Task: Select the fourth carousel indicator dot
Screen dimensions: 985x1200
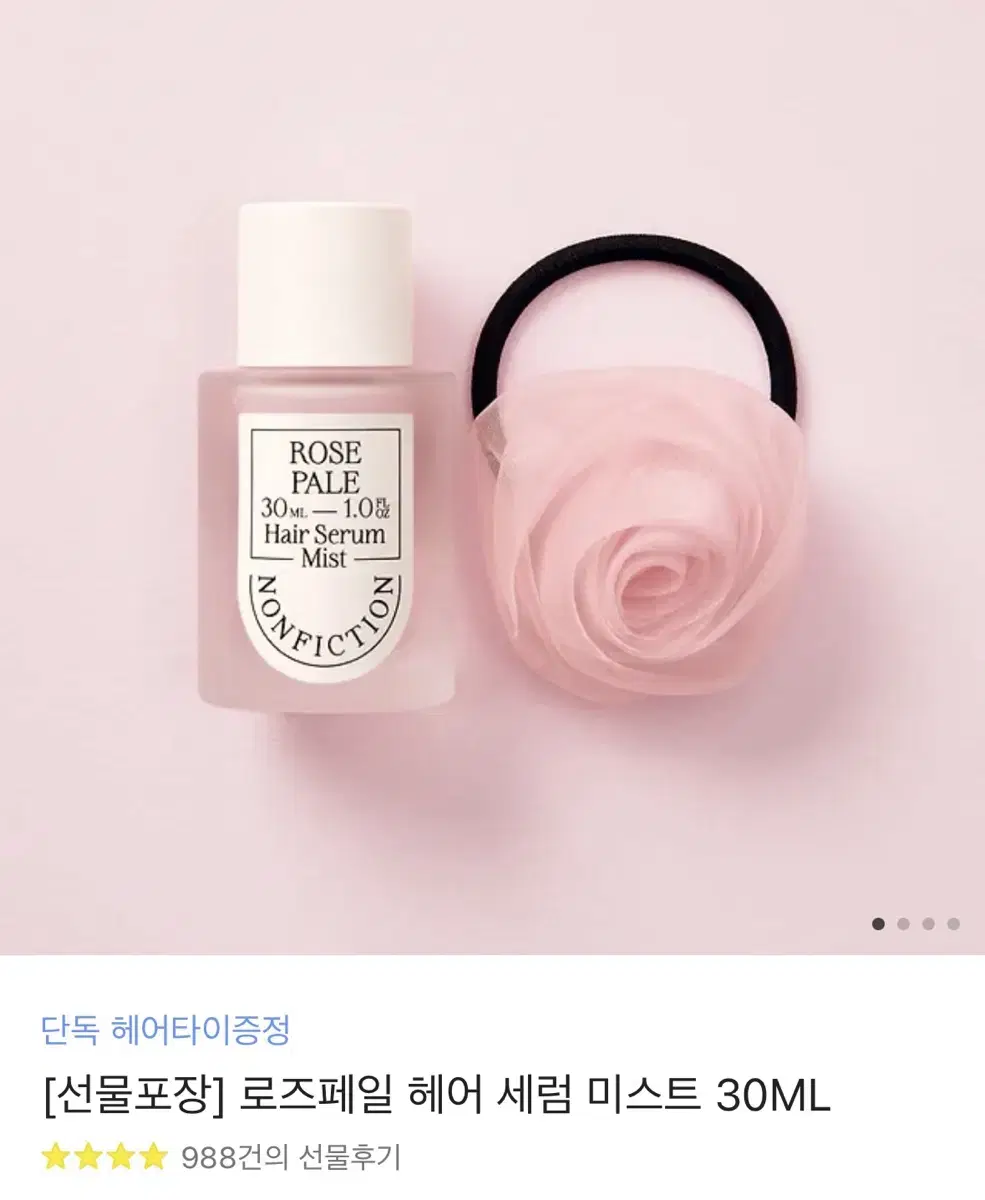Action: pyautogui.click(x=953, y=924)
